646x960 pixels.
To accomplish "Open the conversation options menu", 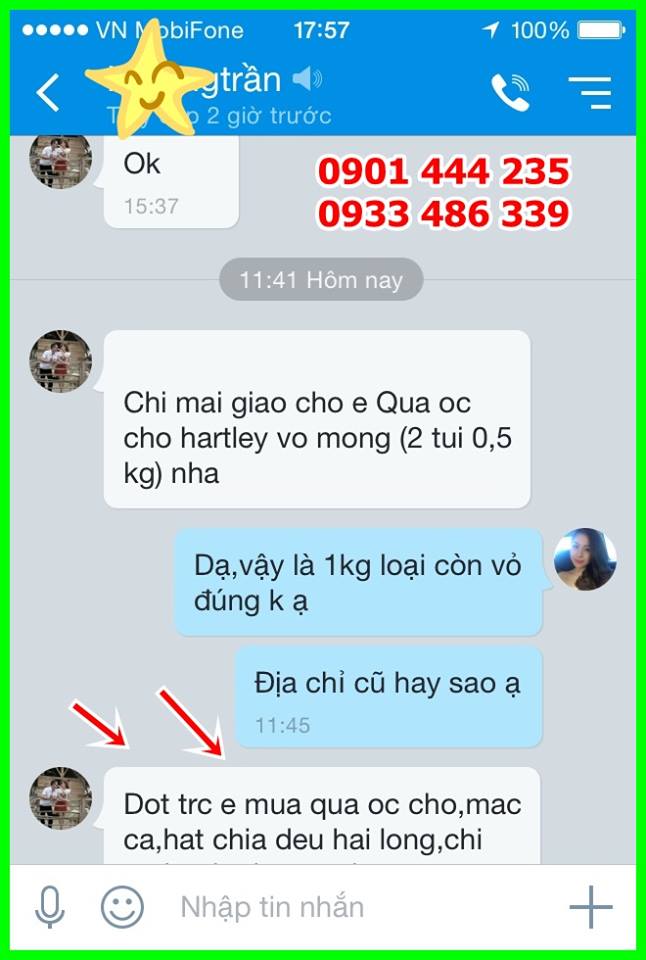I will point(589,92).
